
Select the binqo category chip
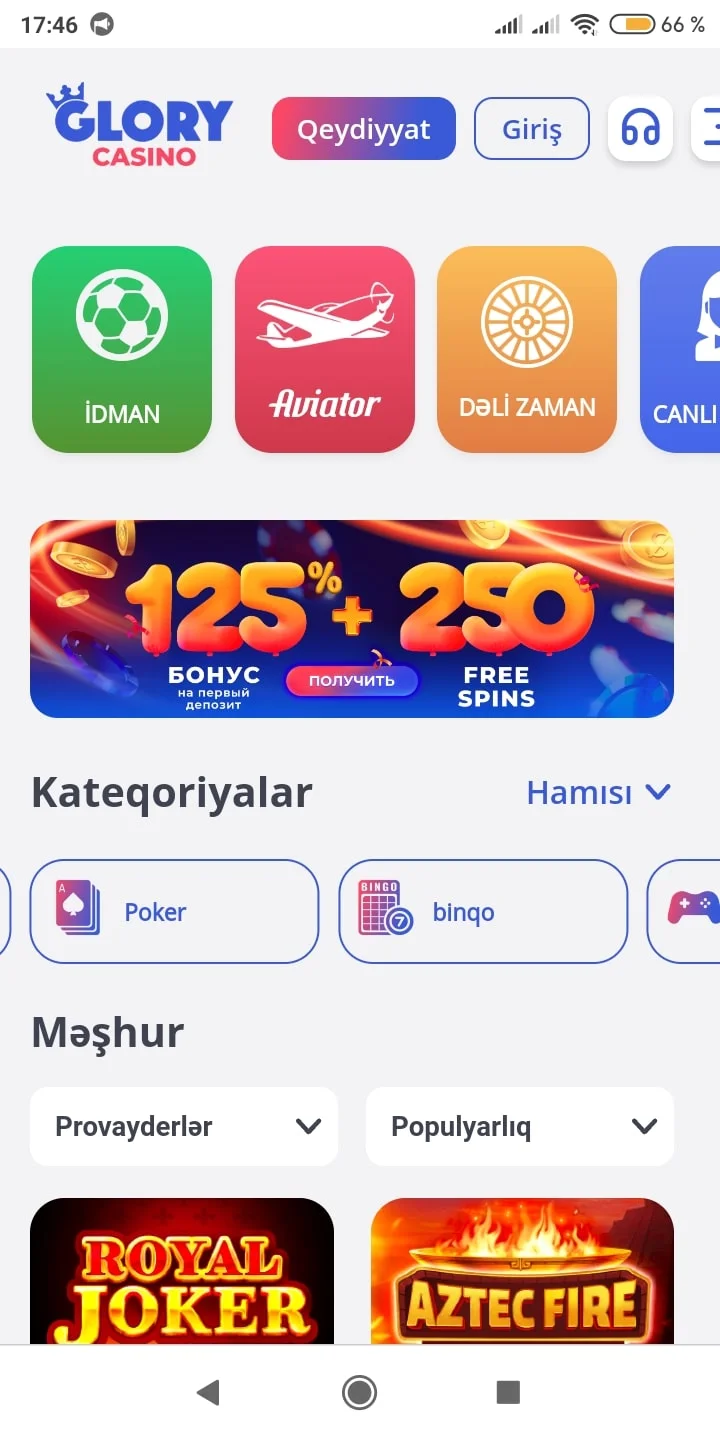[x=483, y=911]
